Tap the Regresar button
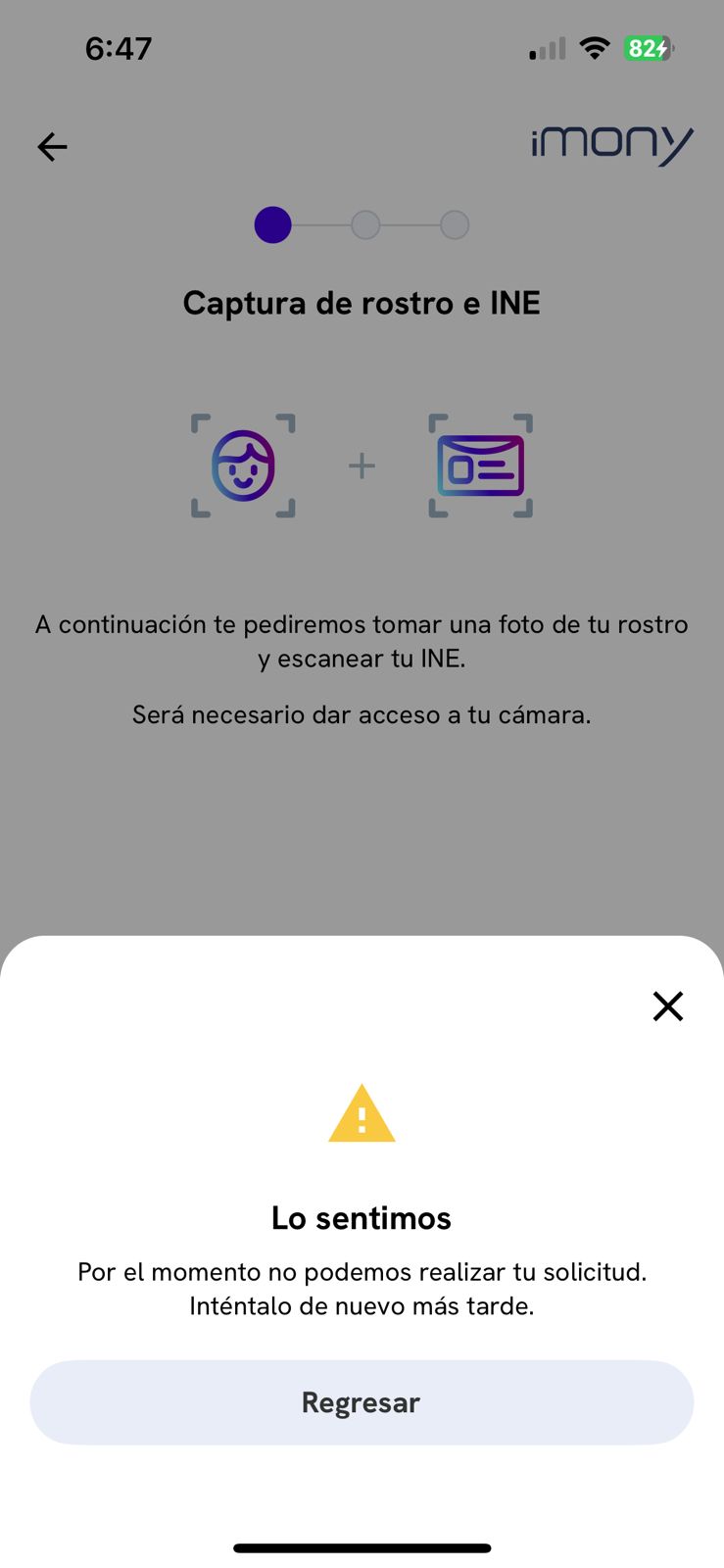 point(362,1402)
